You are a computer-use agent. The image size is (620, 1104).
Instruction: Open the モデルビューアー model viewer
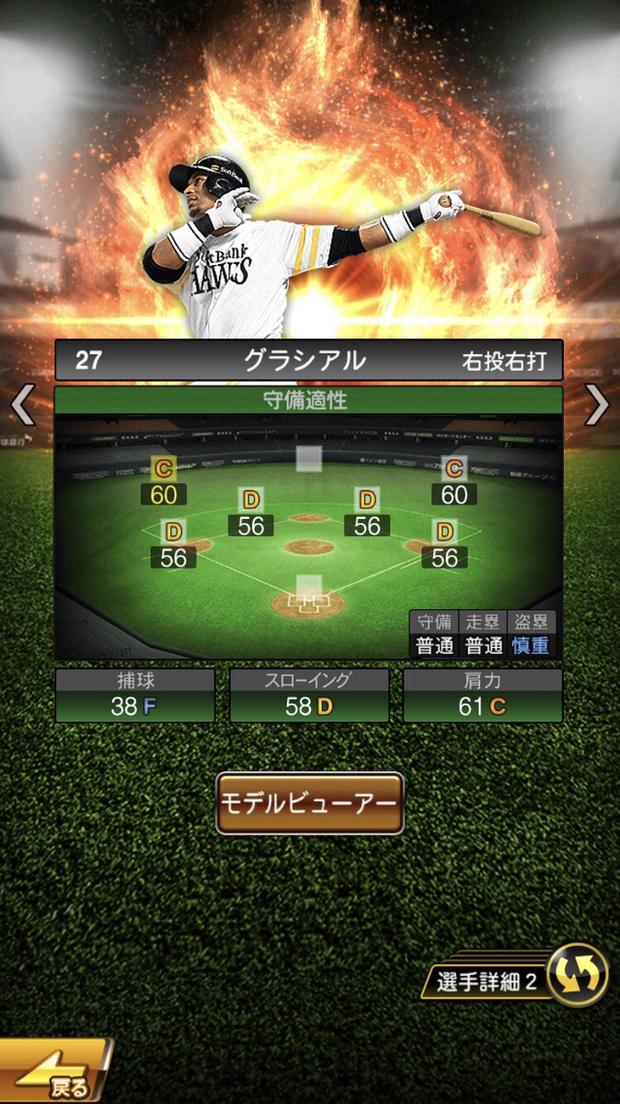pyautogui.click(x=310, y=803)
